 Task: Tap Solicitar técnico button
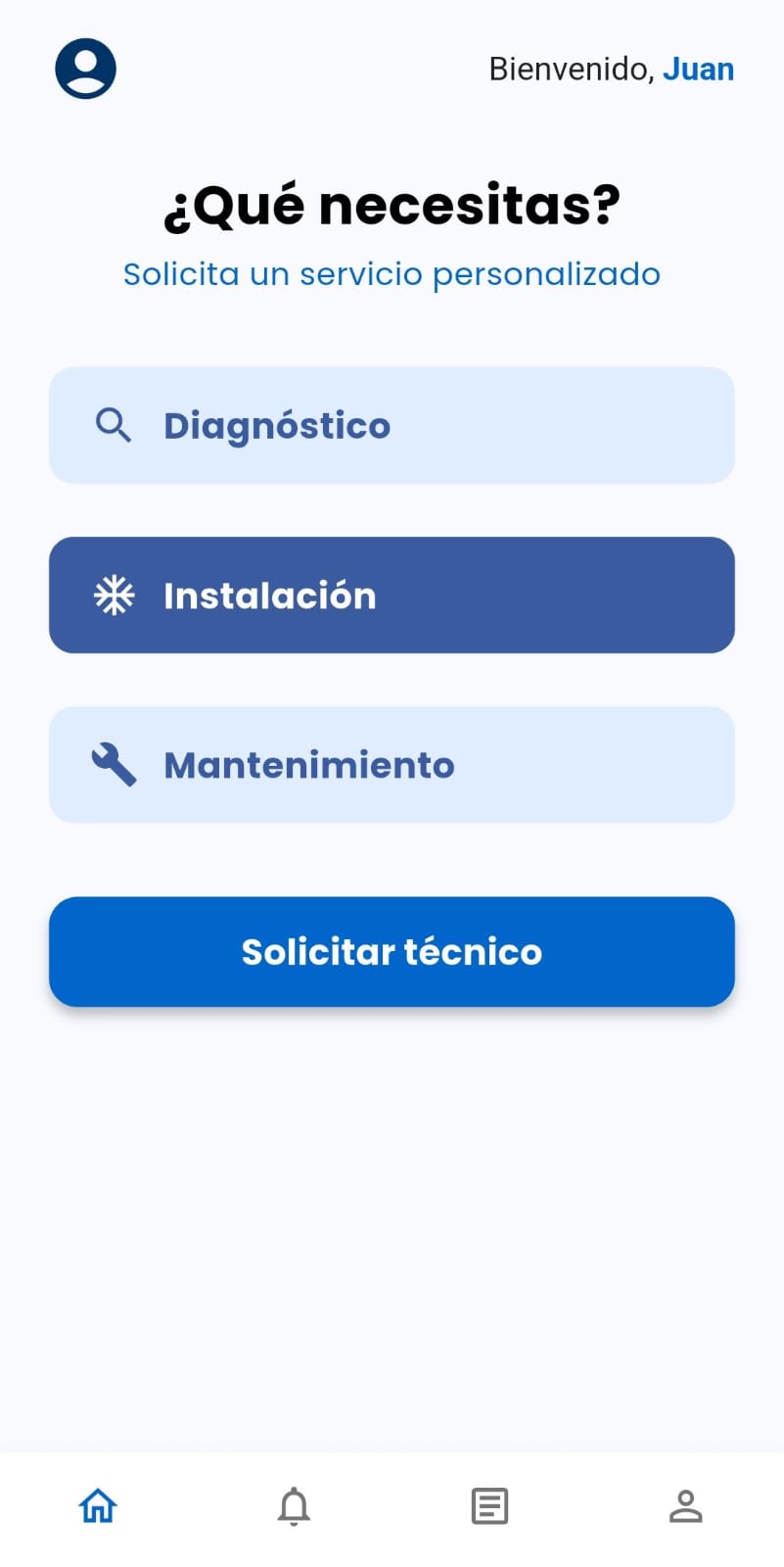392,951
